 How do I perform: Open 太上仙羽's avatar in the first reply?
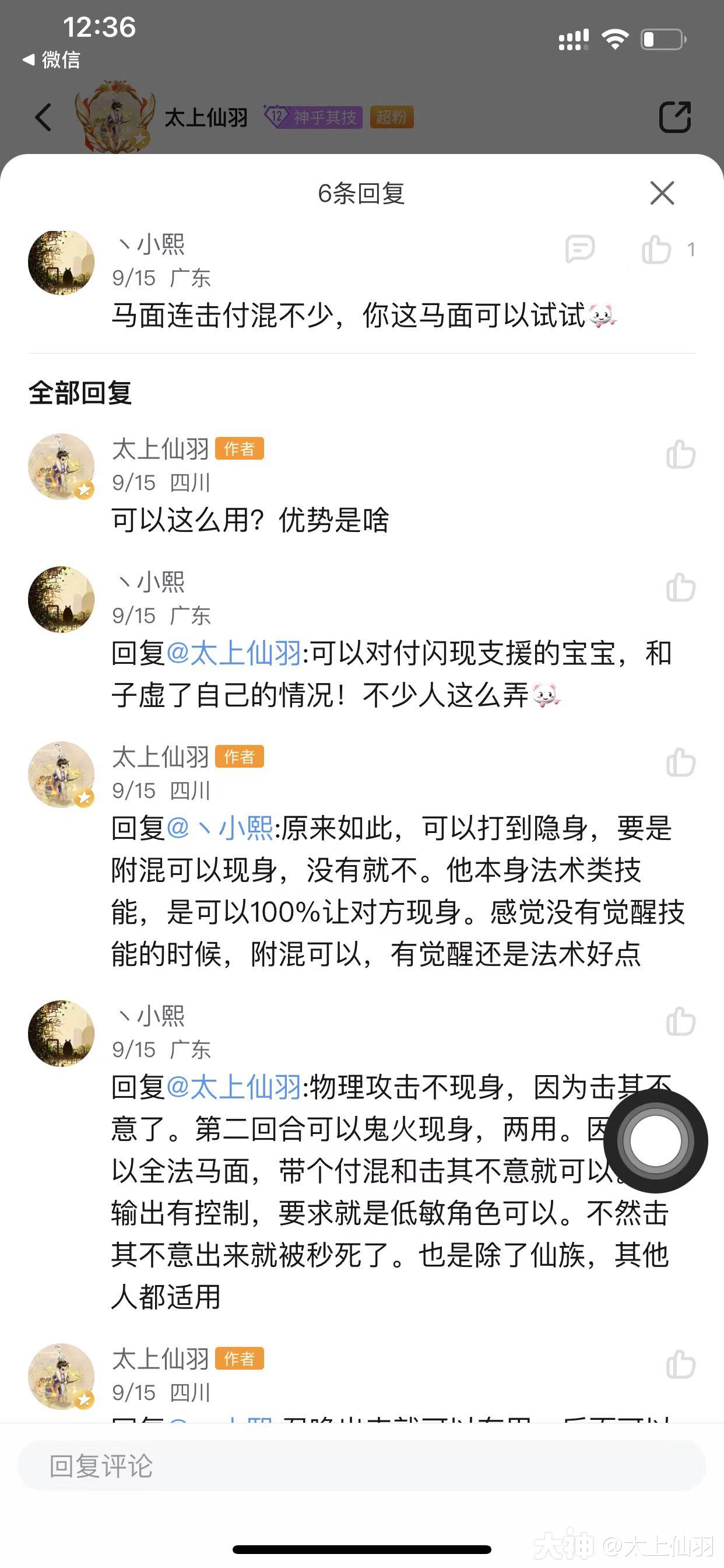click(x=61, y=467)
